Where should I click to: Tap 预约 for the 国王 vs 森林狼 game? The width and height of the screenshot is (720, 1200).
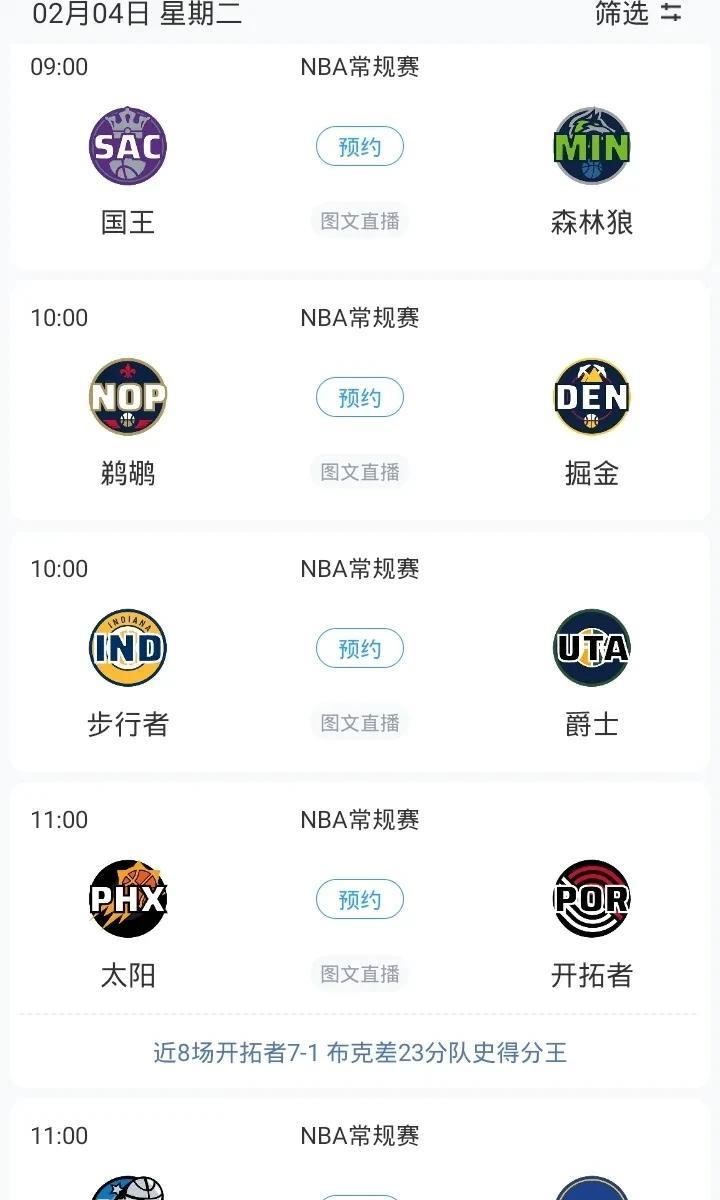click(360, 147)
